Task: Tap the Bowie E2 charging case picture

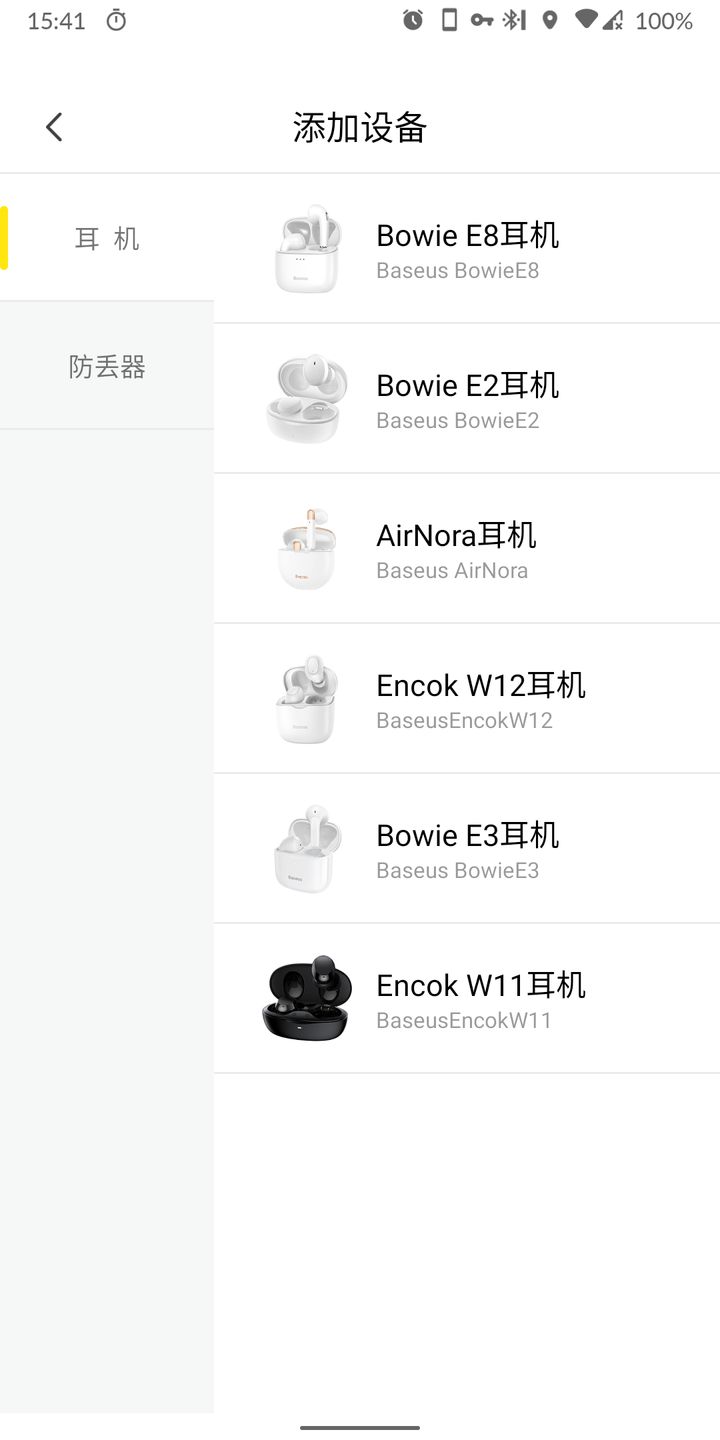Action: (x=306, y=397)
